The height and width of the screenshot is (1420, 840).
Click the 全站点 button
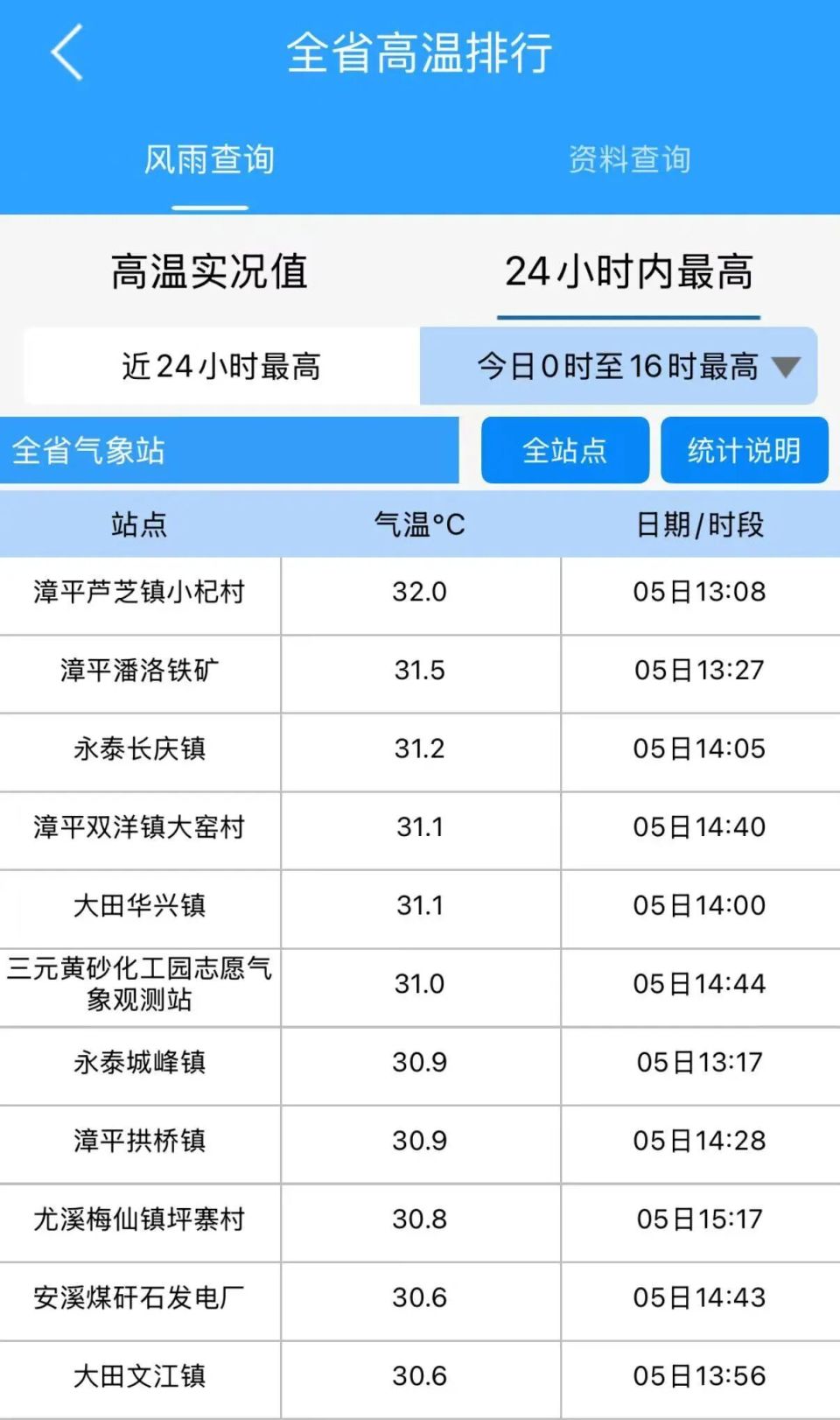[564, 450]
